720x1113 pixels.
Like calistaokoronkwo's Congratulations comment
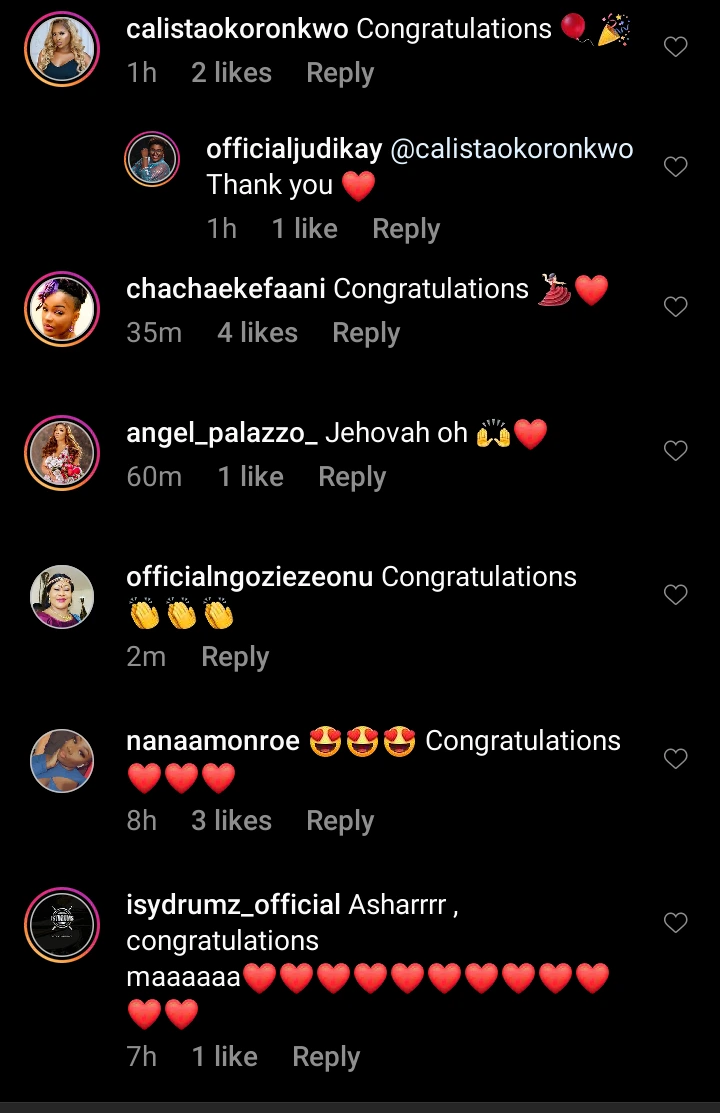tap(676, 47)
